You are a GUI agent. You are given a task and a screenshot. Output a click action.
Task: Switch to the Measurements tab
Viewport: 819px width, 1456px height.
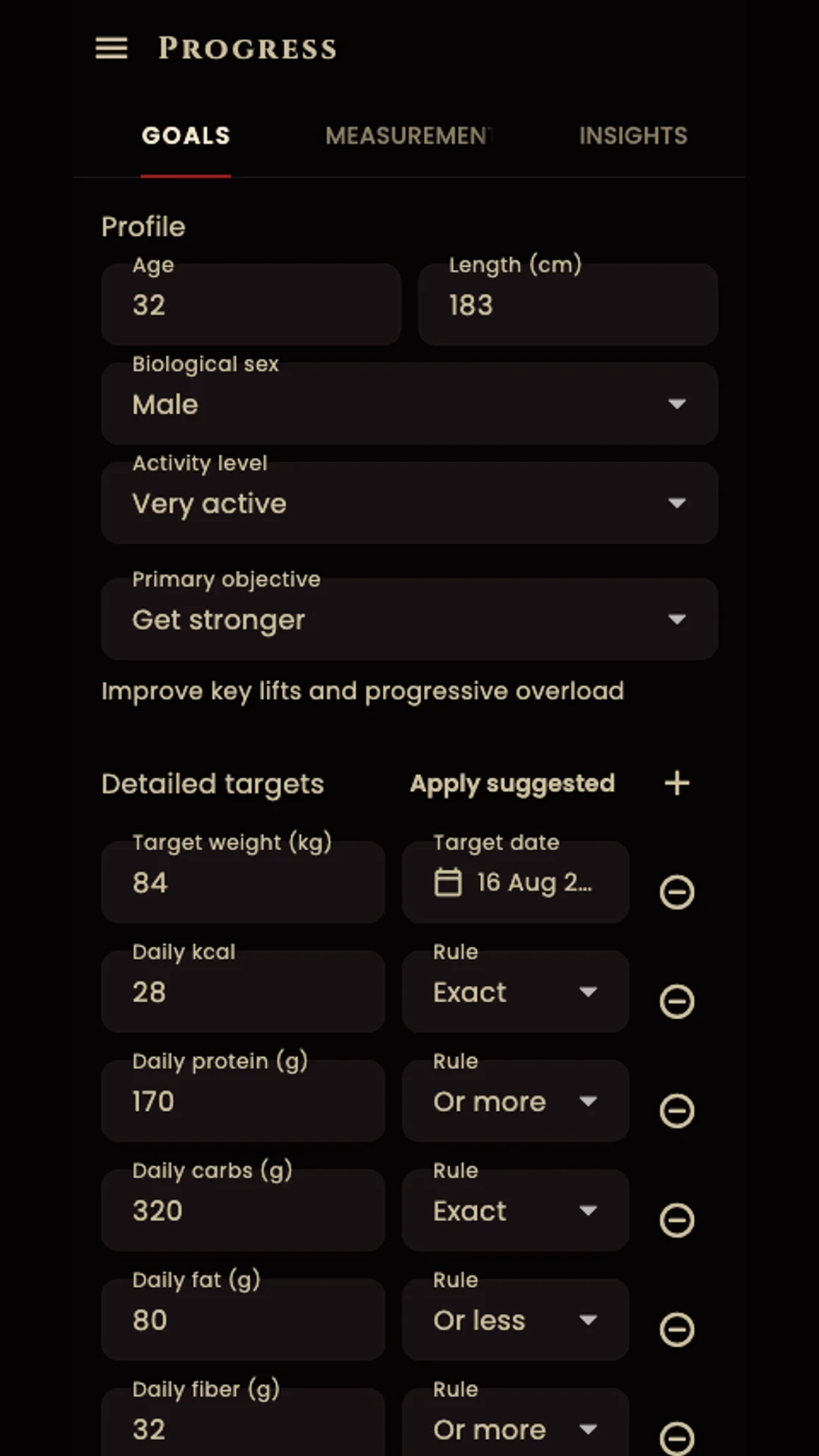click(409, 136)
